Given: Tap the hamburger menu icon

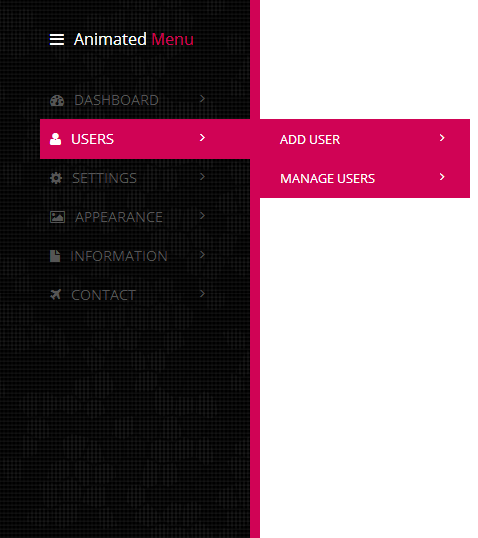Looking at the screenshot, I should pyautogui.click(x=57, y=39).
